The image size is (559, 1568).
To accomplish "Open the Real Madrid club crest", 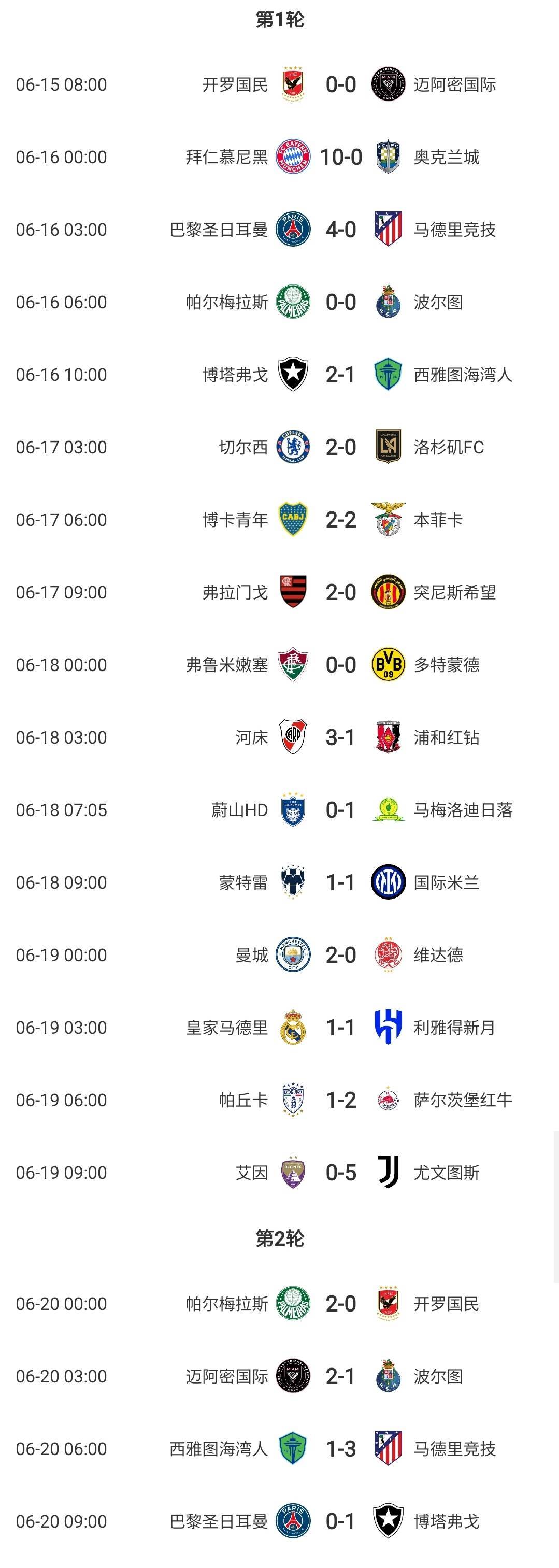I will [292, 1027].
